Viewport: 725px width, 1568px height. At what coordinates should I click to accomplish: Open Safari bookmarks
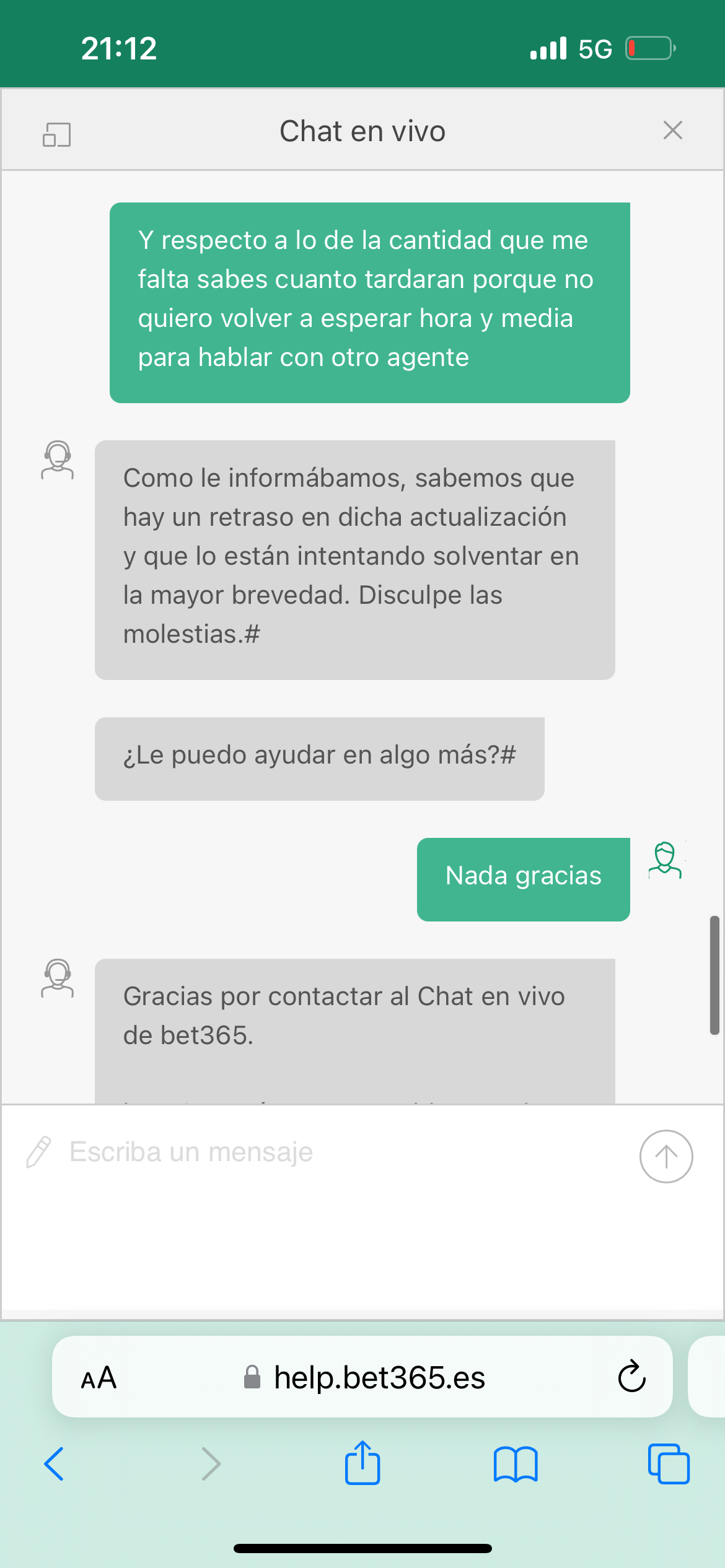pyautogui.click(x=516, y=1464)
